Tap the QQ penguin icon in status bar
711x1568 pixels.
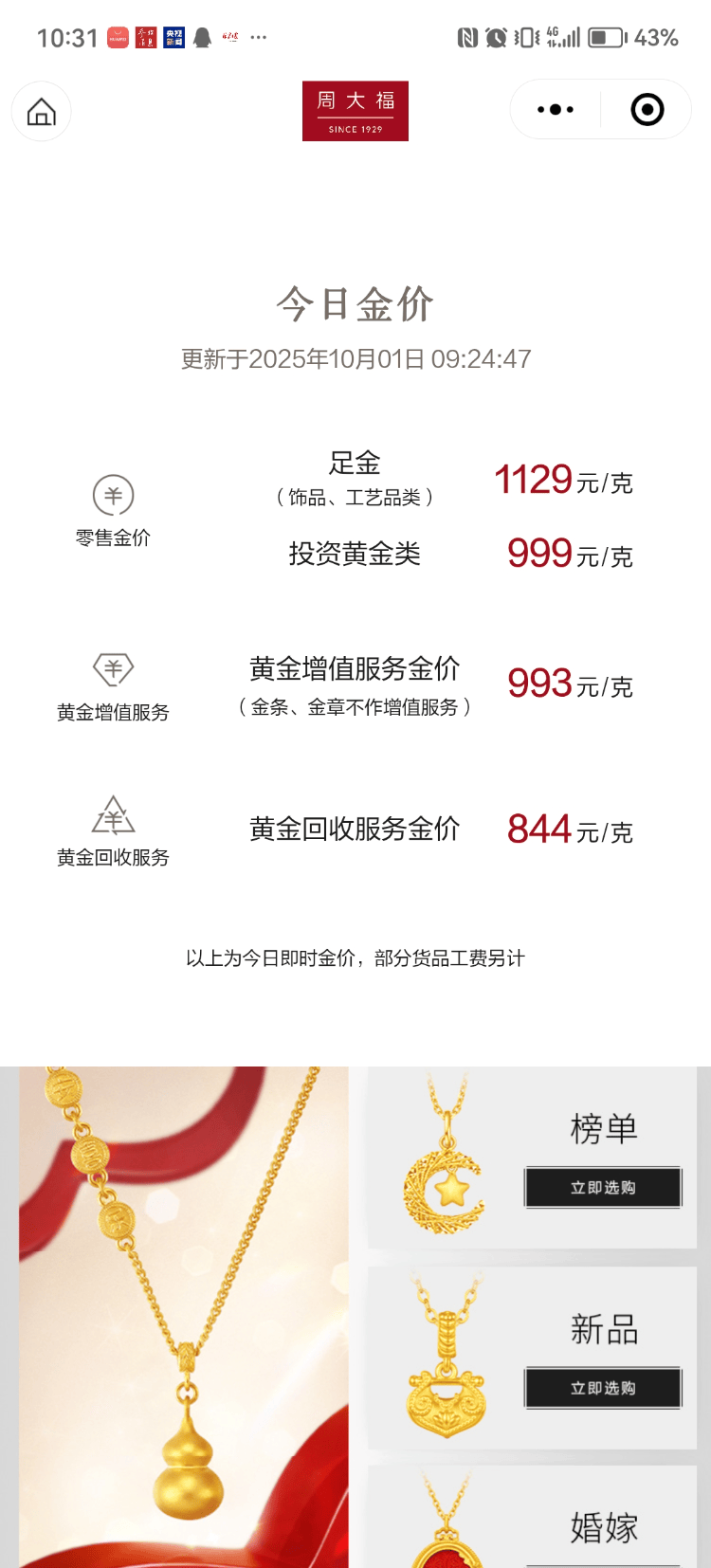200,36
